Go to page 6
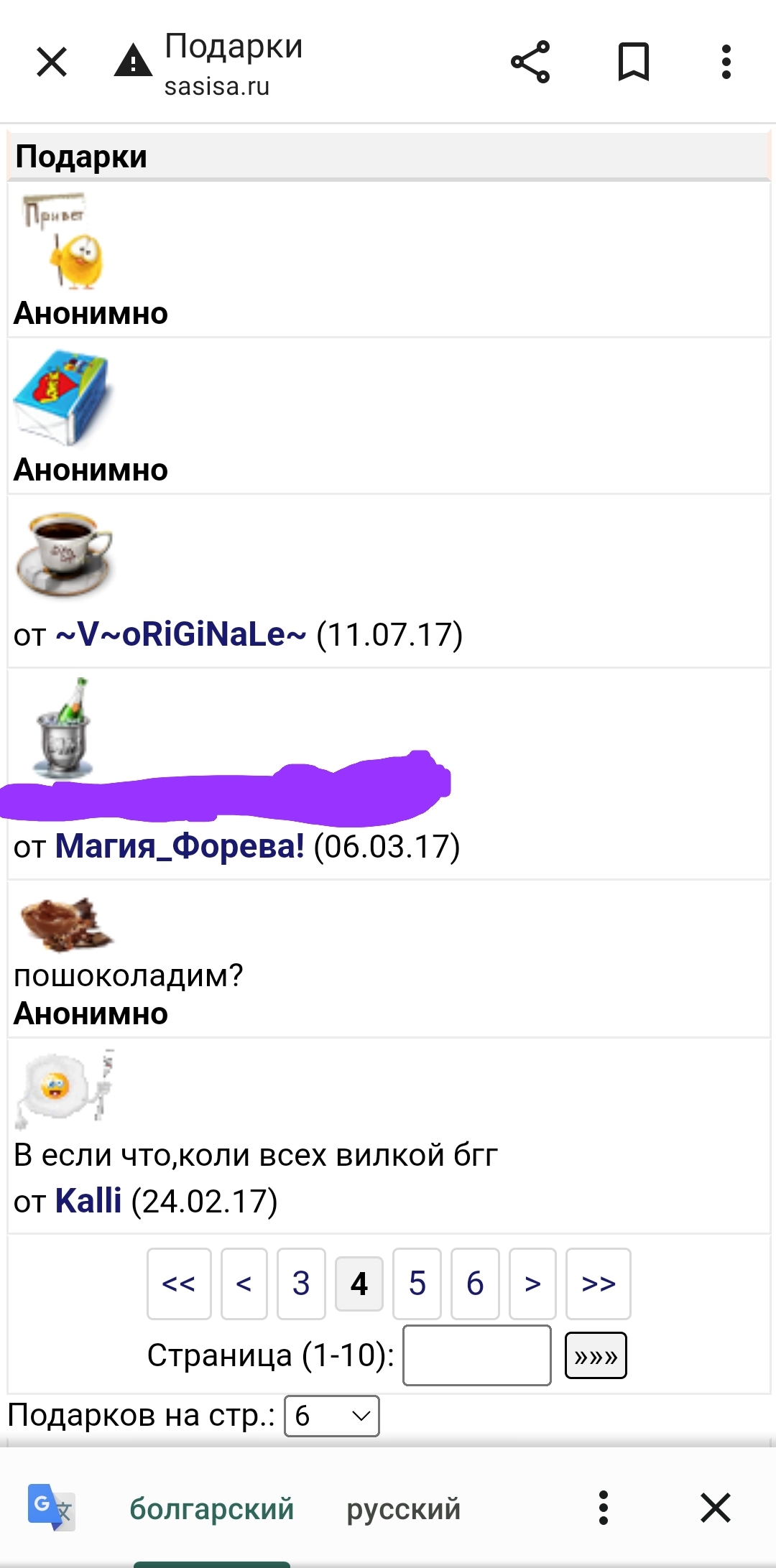The image size is (776, 1568). coord(475,1284)
